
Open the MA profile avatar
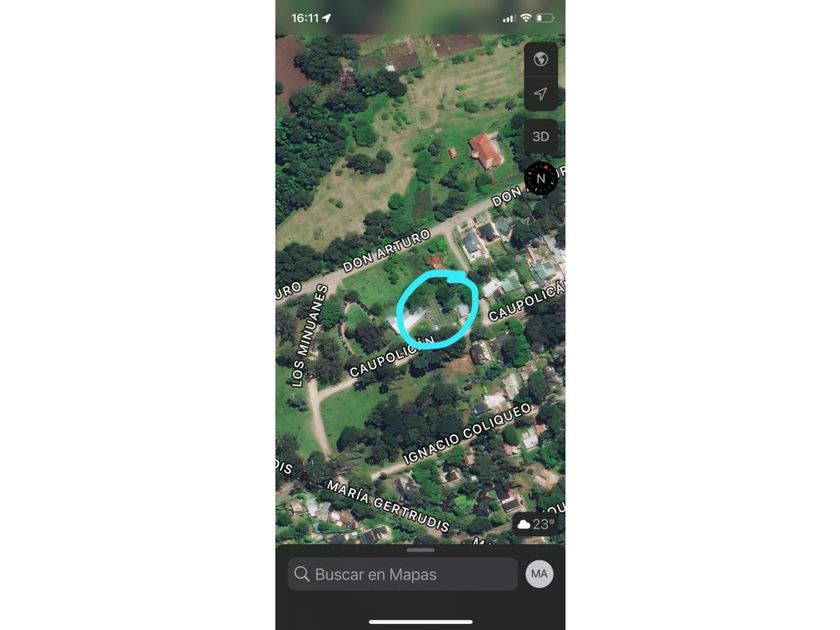click(x=539, y=574)
